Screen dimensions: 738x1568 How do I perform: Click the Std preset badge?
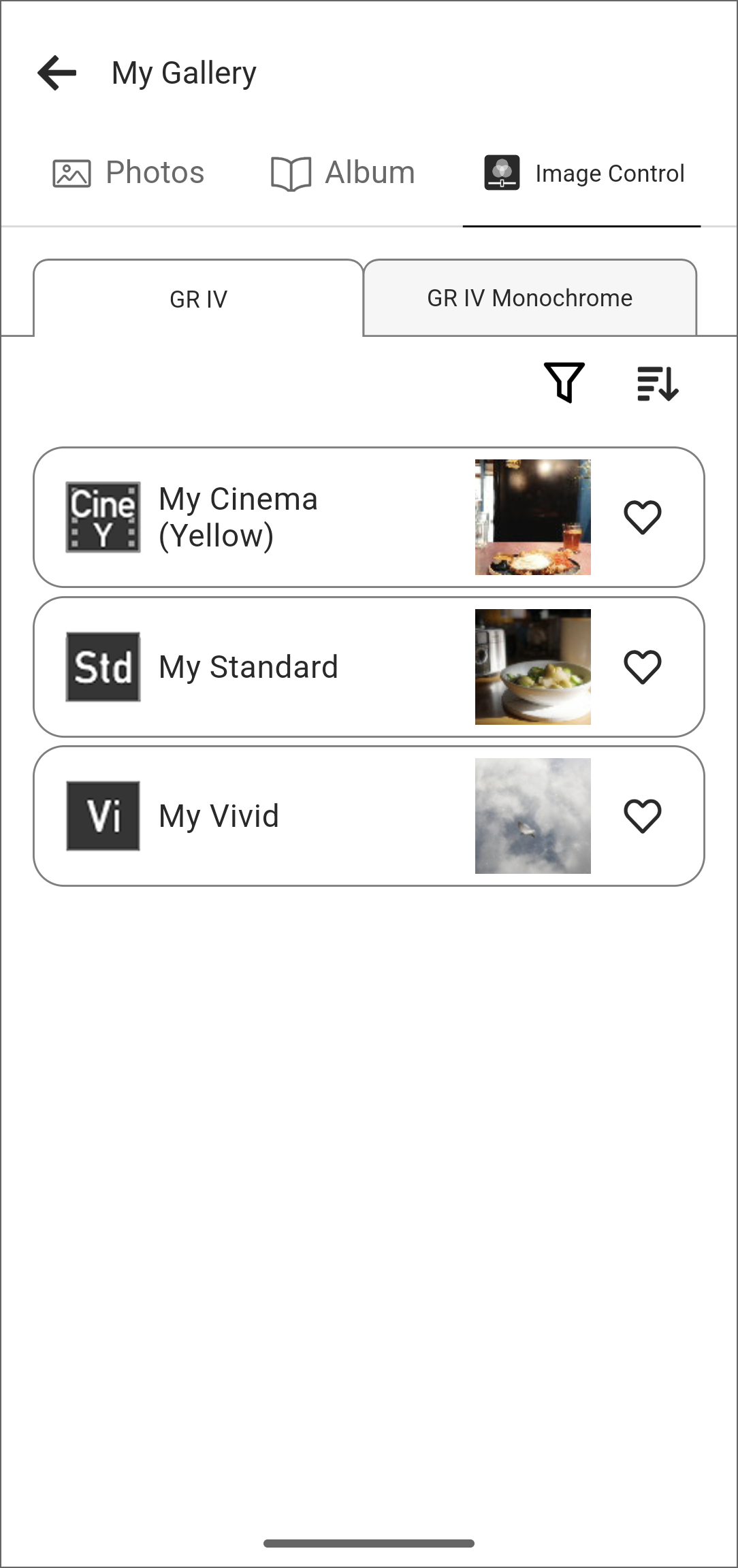coord(102,666)
